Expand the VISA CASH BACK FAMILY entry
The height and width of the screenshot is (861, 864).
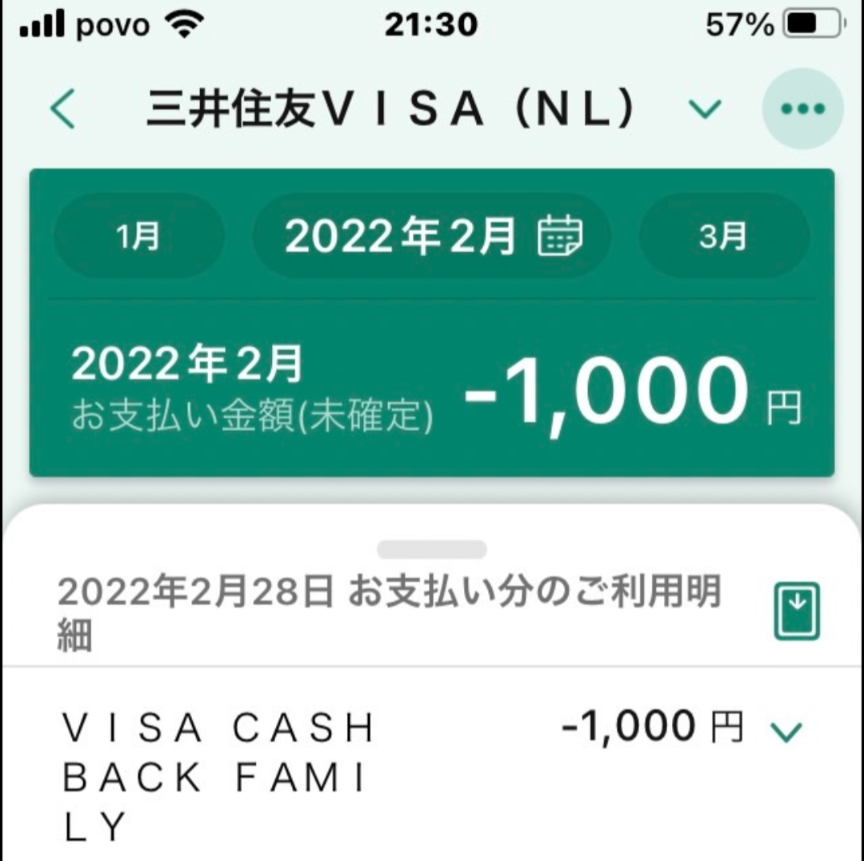pos(787,732)
